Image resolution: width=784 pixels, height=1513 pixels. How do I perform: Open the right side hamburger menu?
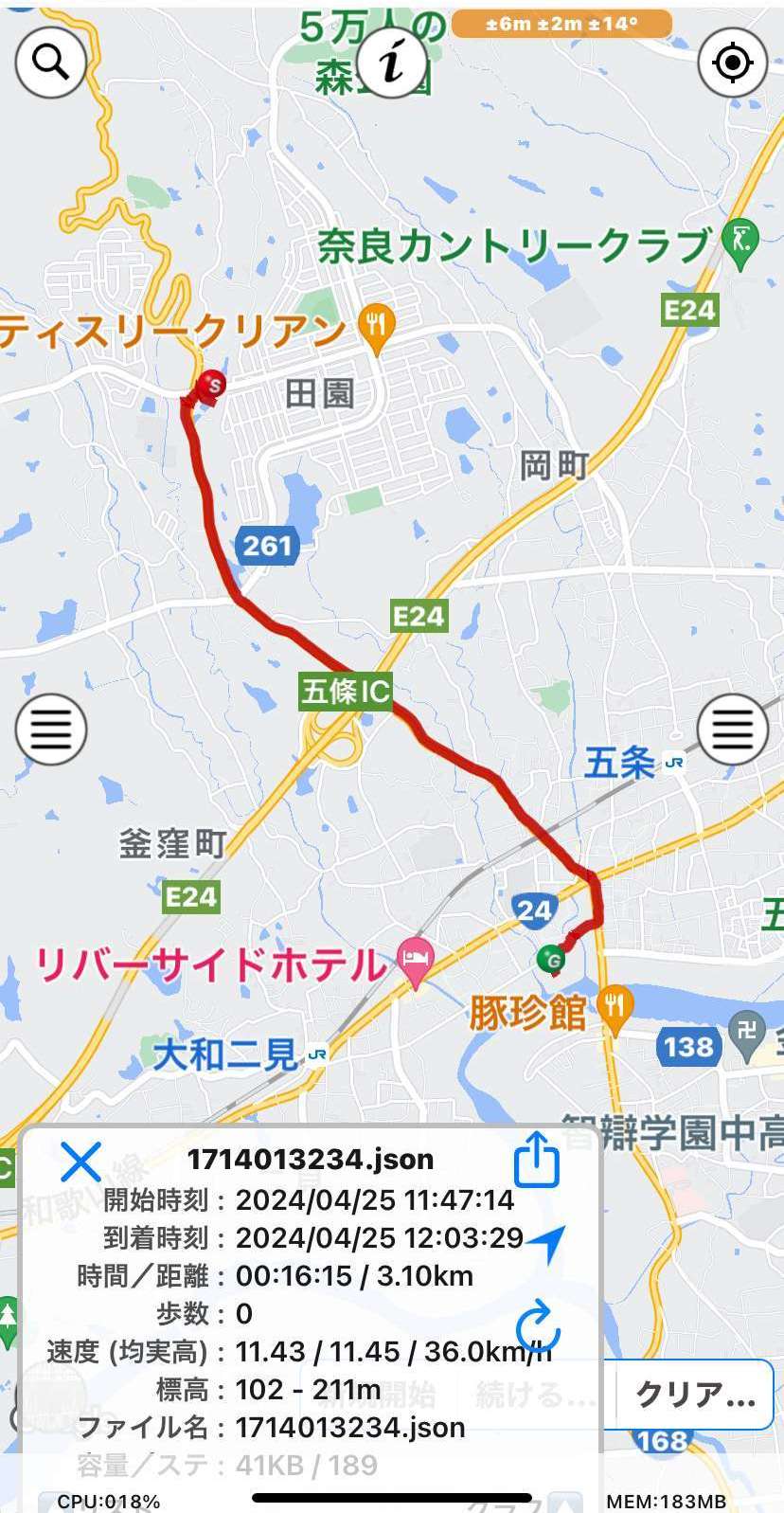(732, 729)
